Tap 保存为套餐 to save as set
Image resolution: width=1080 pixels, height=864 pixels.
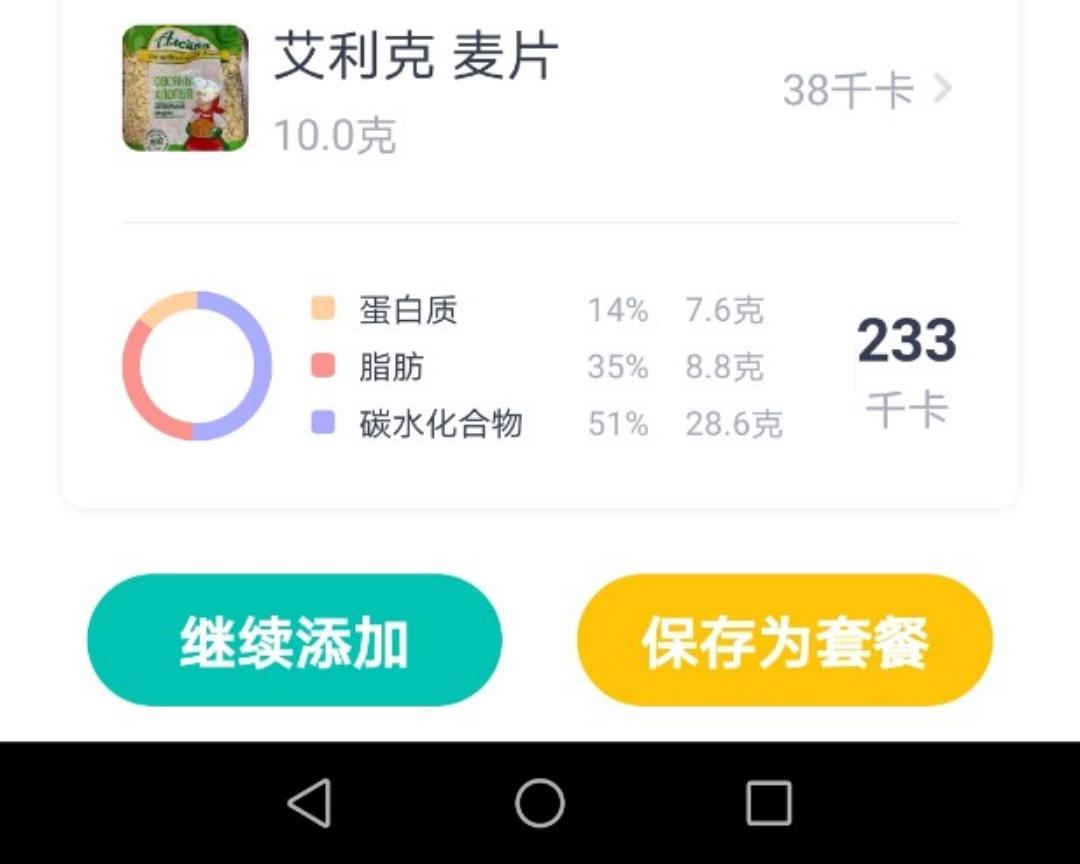coord(785,640)
